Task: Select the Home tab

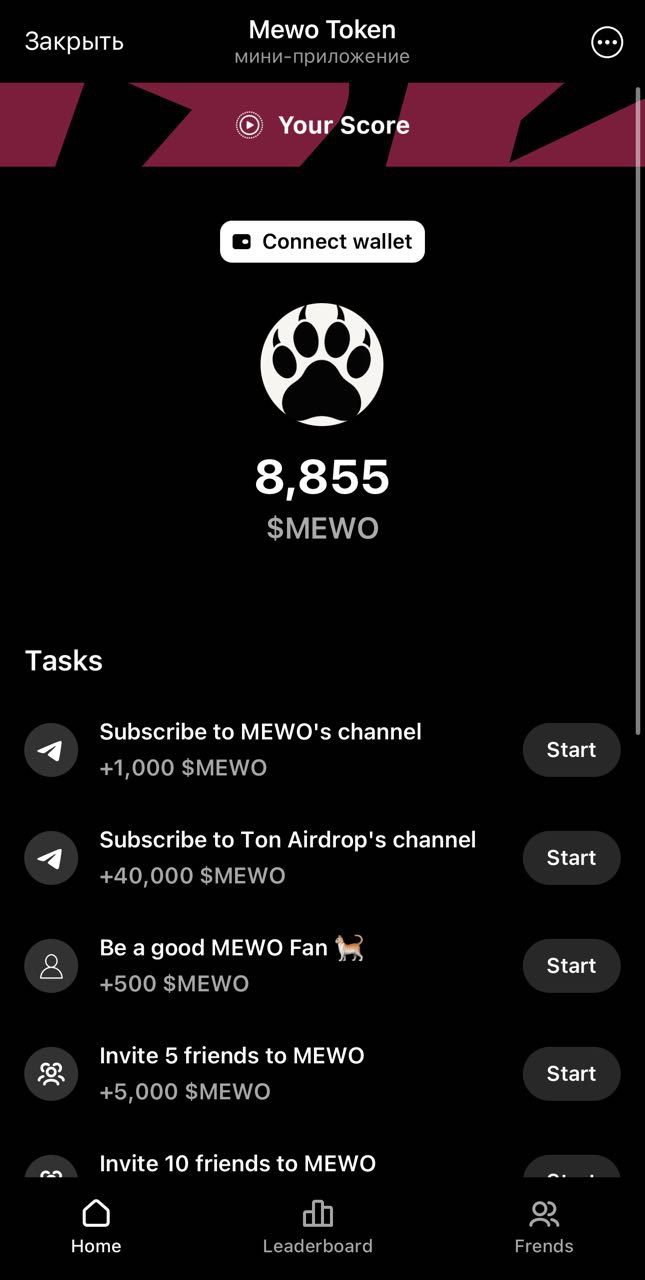Action: [x=96, y=1228]
